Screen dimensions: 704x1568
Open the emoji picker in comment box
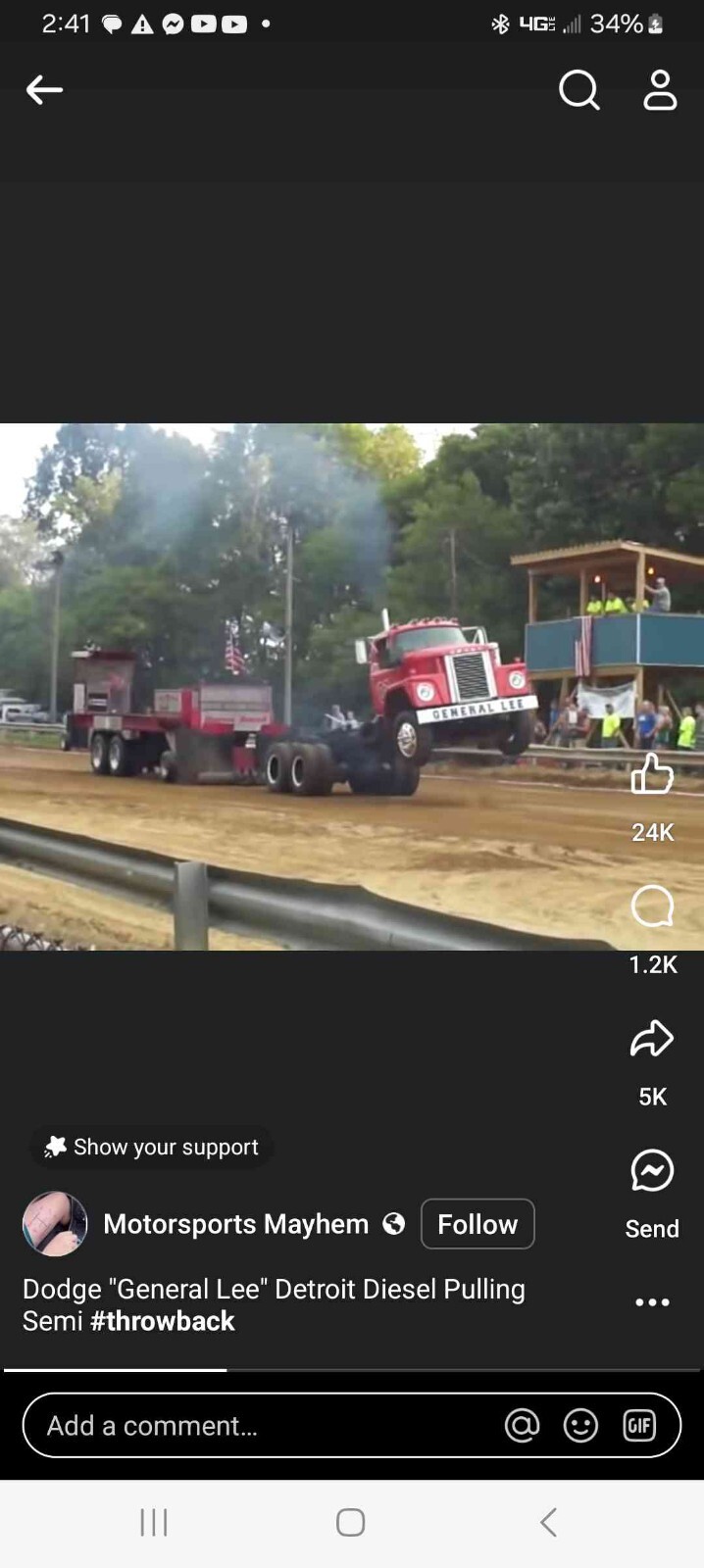tap(580, 1426)
